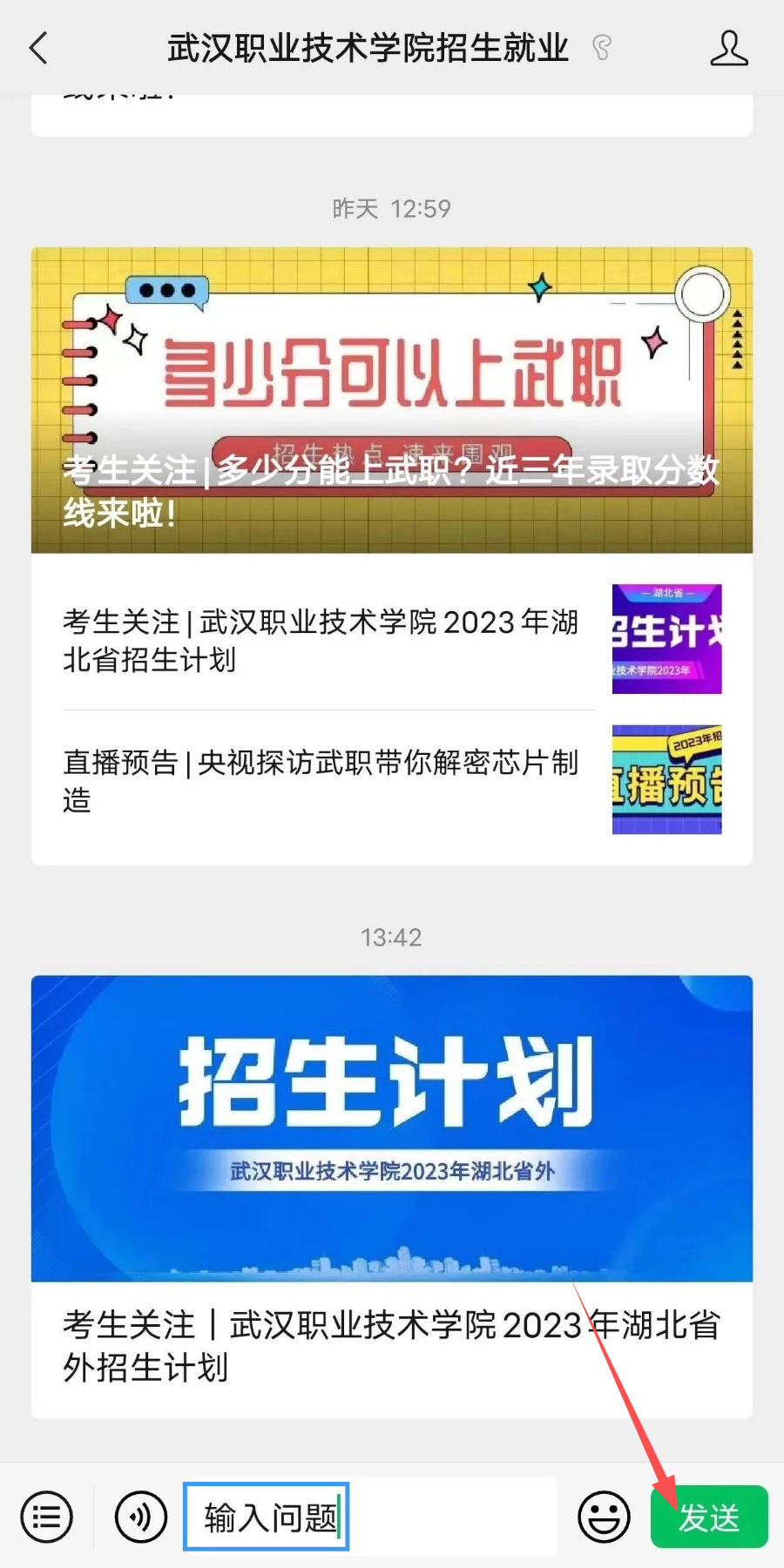This screenshot has width=784, height=1568.
Task: Tap the voice input icon in the toolbar
Action: [x=140, y=1517]
